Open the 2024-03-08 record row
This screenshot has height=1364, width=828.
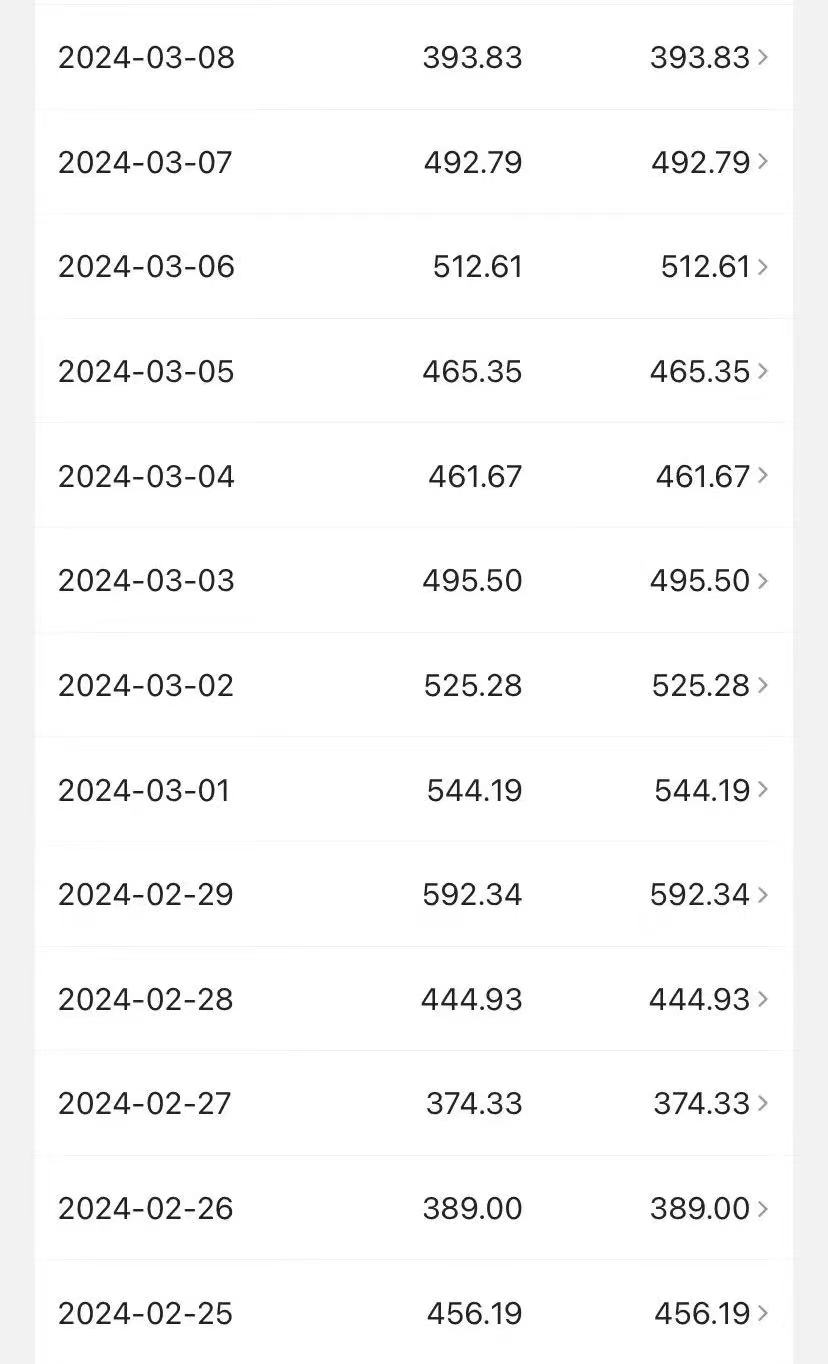(413, 58)
